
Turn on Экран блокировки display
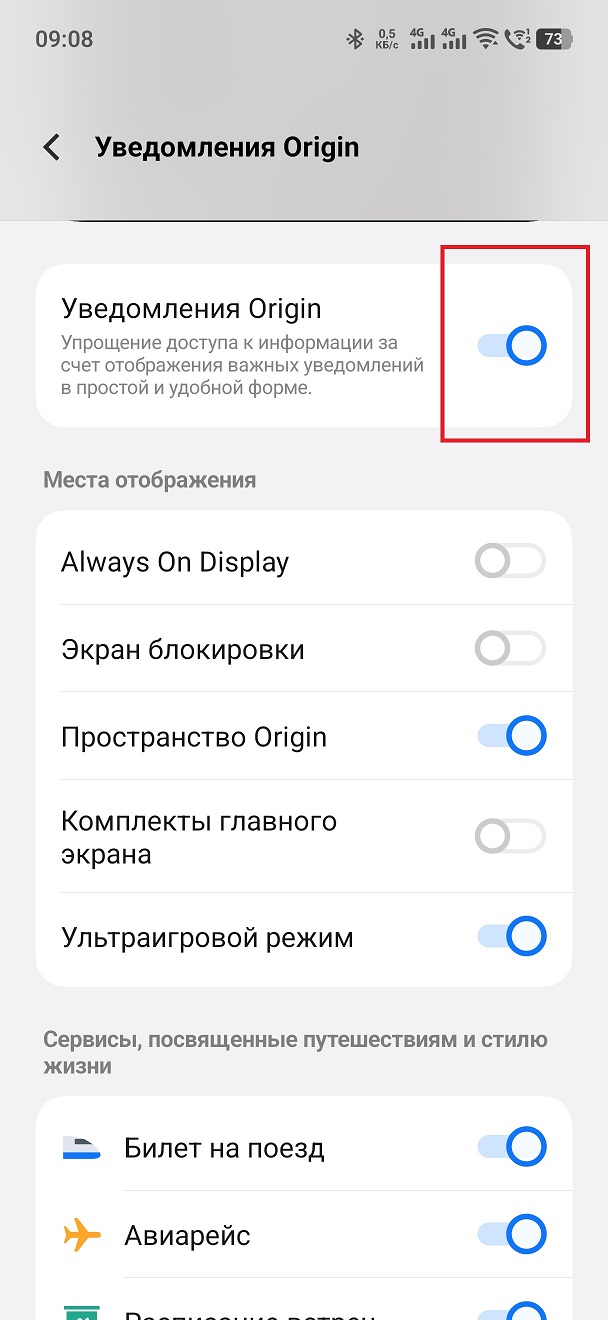click(x=510, y=649)
